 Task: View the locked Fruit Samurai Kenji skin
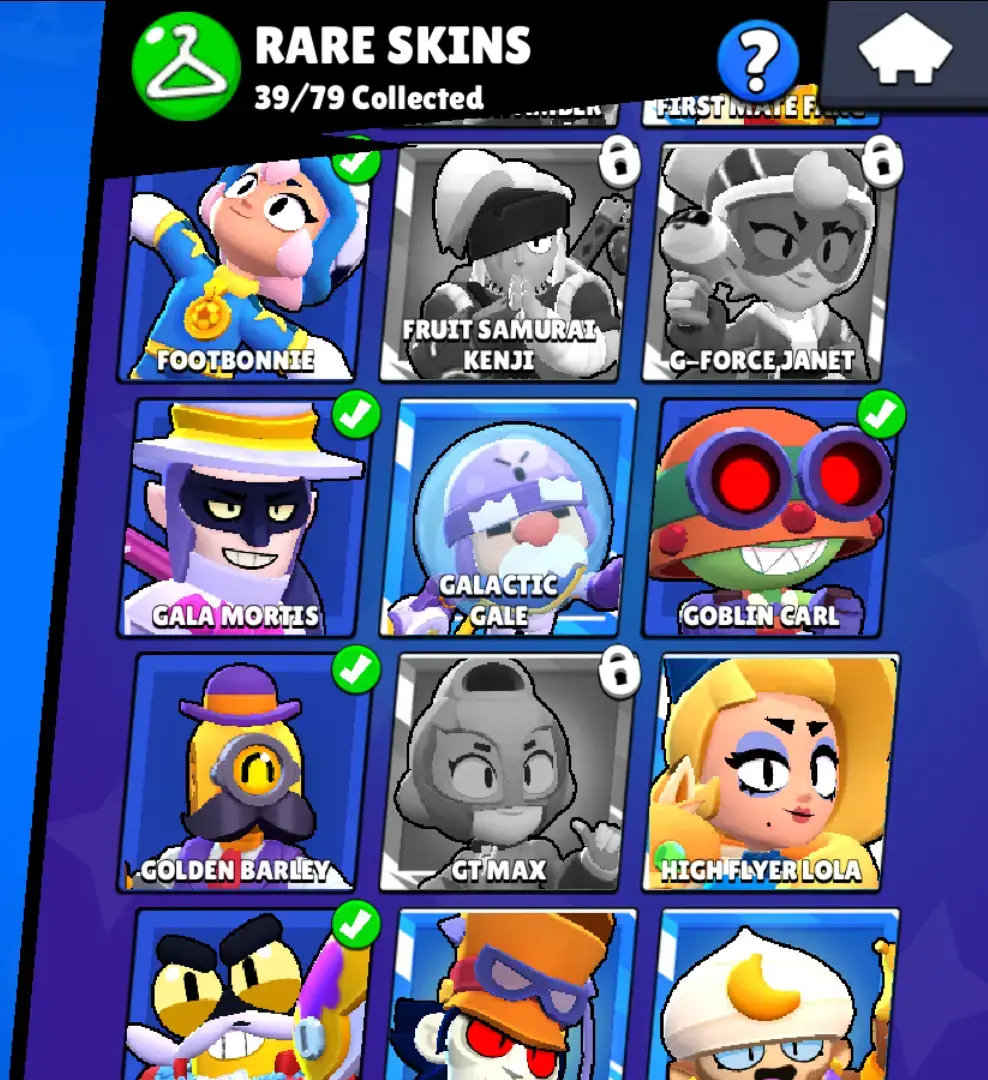tap(510, 265)
